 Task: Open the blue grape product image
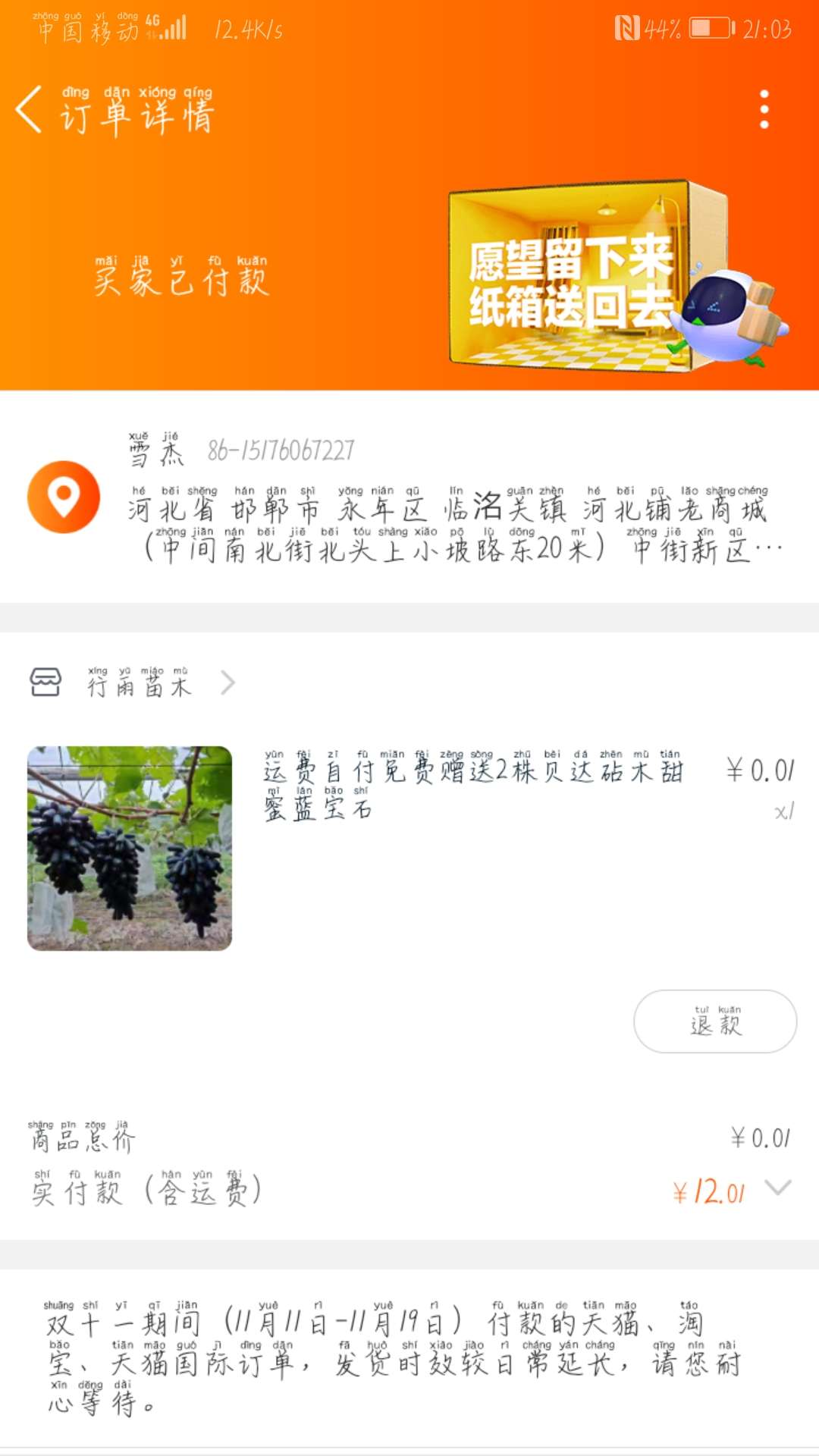130,848
